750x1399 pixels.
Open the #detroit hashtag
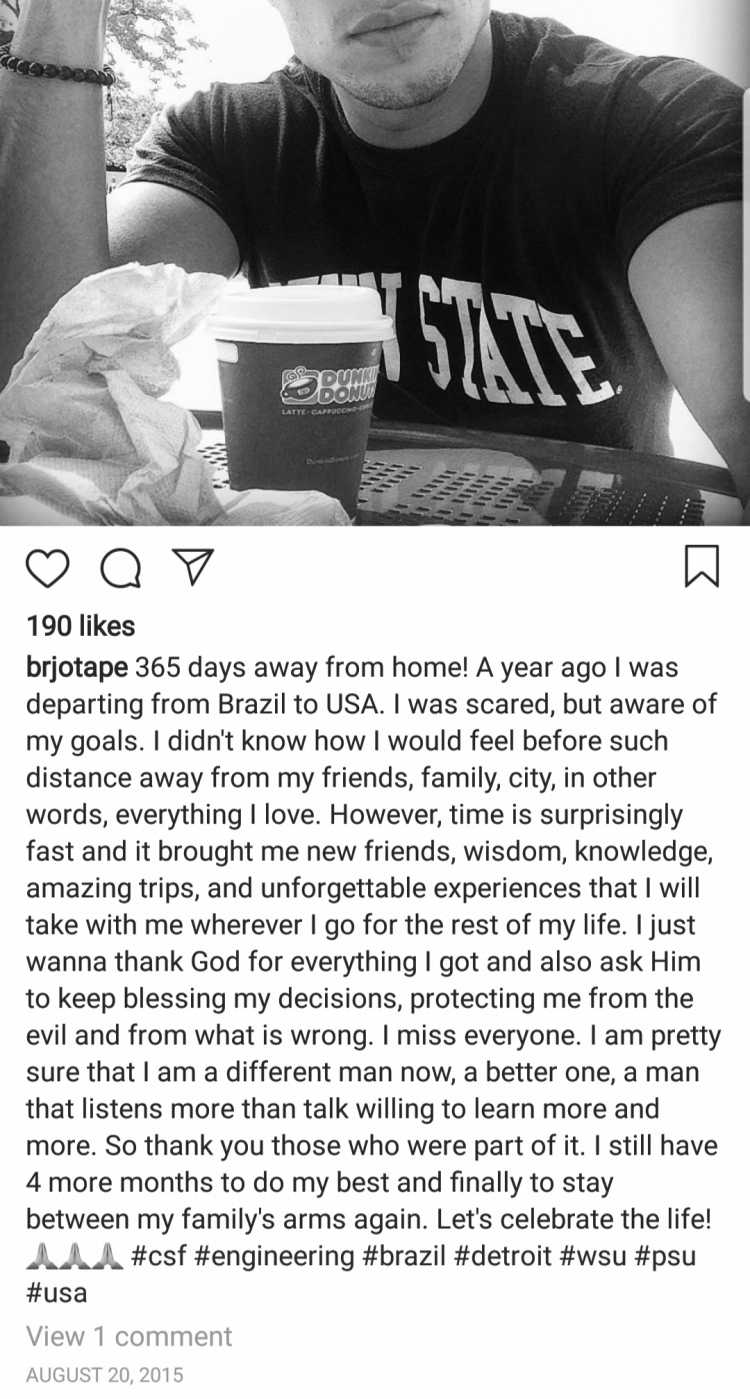click(x=501, y=1255)
